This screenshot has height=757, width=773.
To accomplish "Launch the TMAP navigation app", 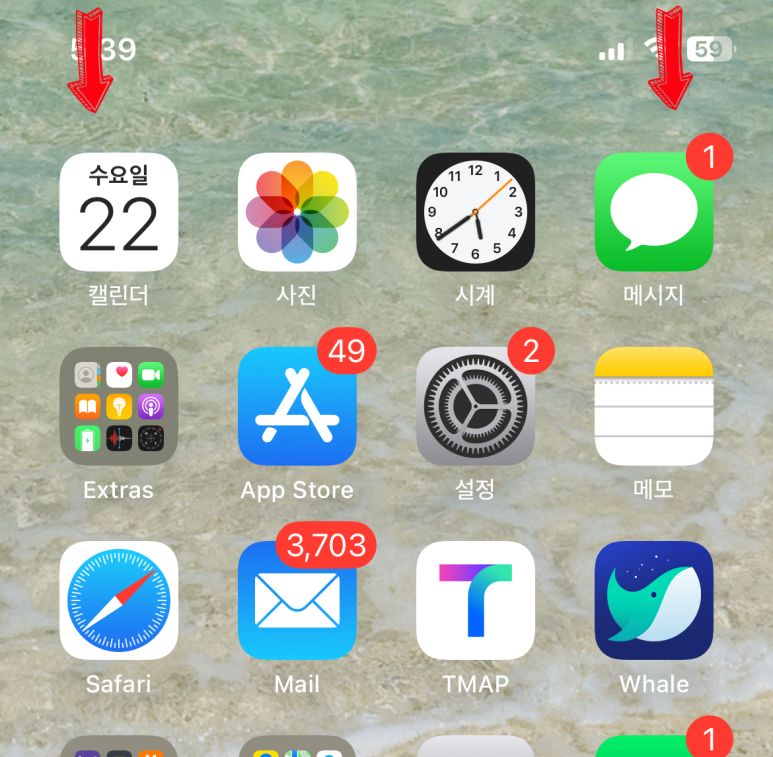I will tap(475, 600).
